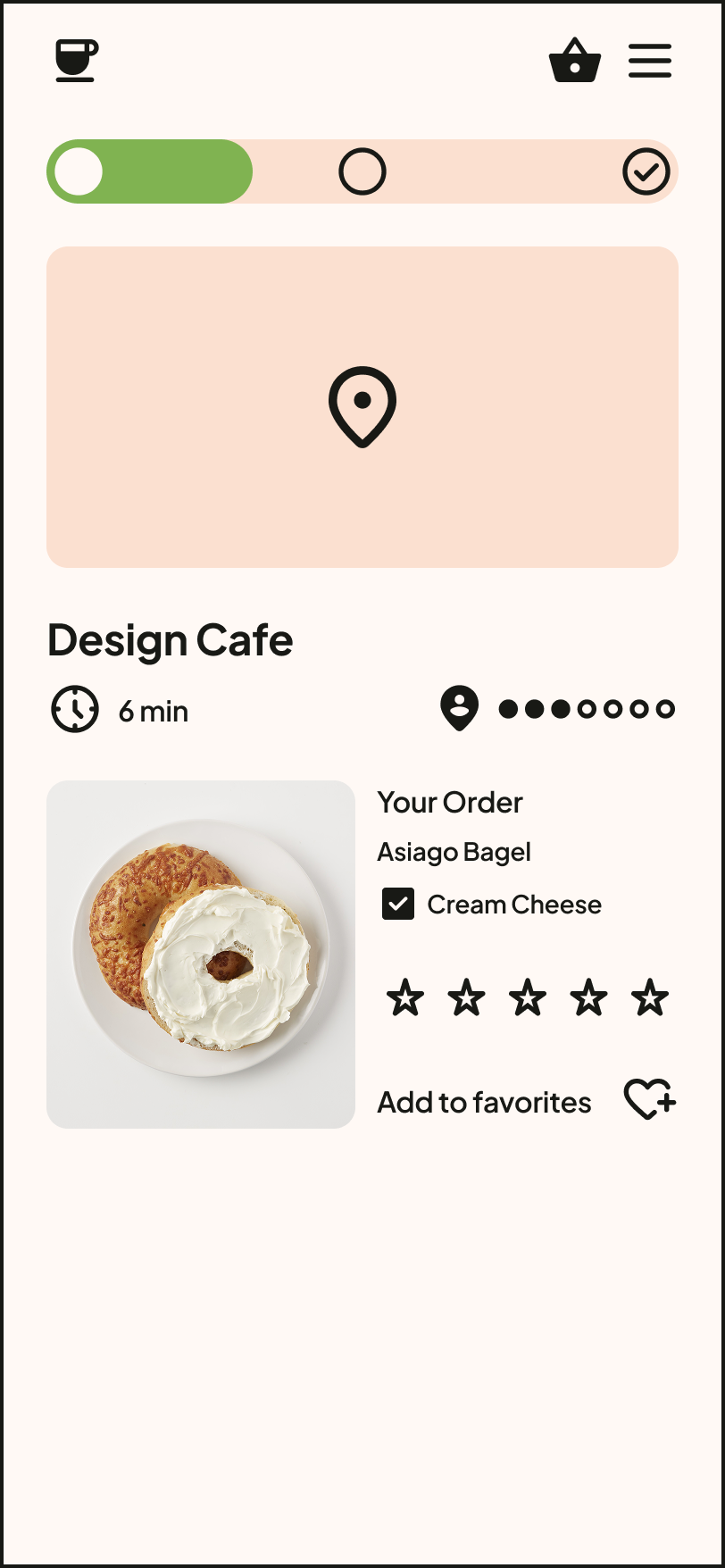Image resolution: width=725 pixels, height=1568 pixels.
Task: Rate the order three stars
Action: [x=528, y=997]
